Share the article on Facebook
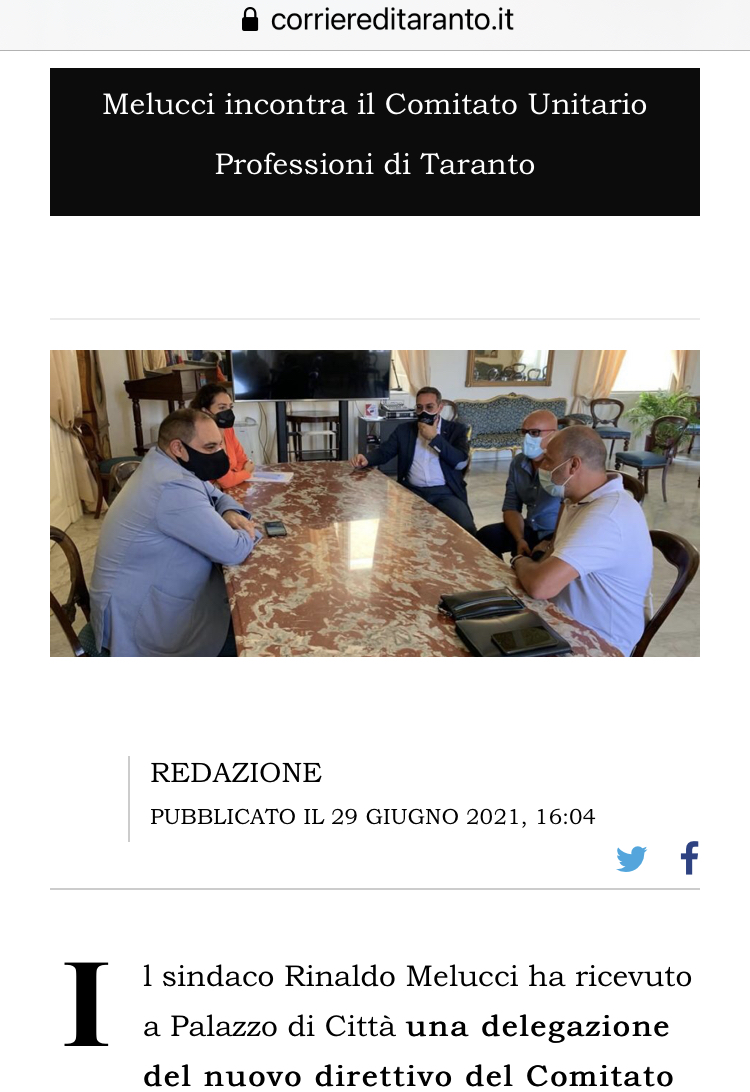 689,858
